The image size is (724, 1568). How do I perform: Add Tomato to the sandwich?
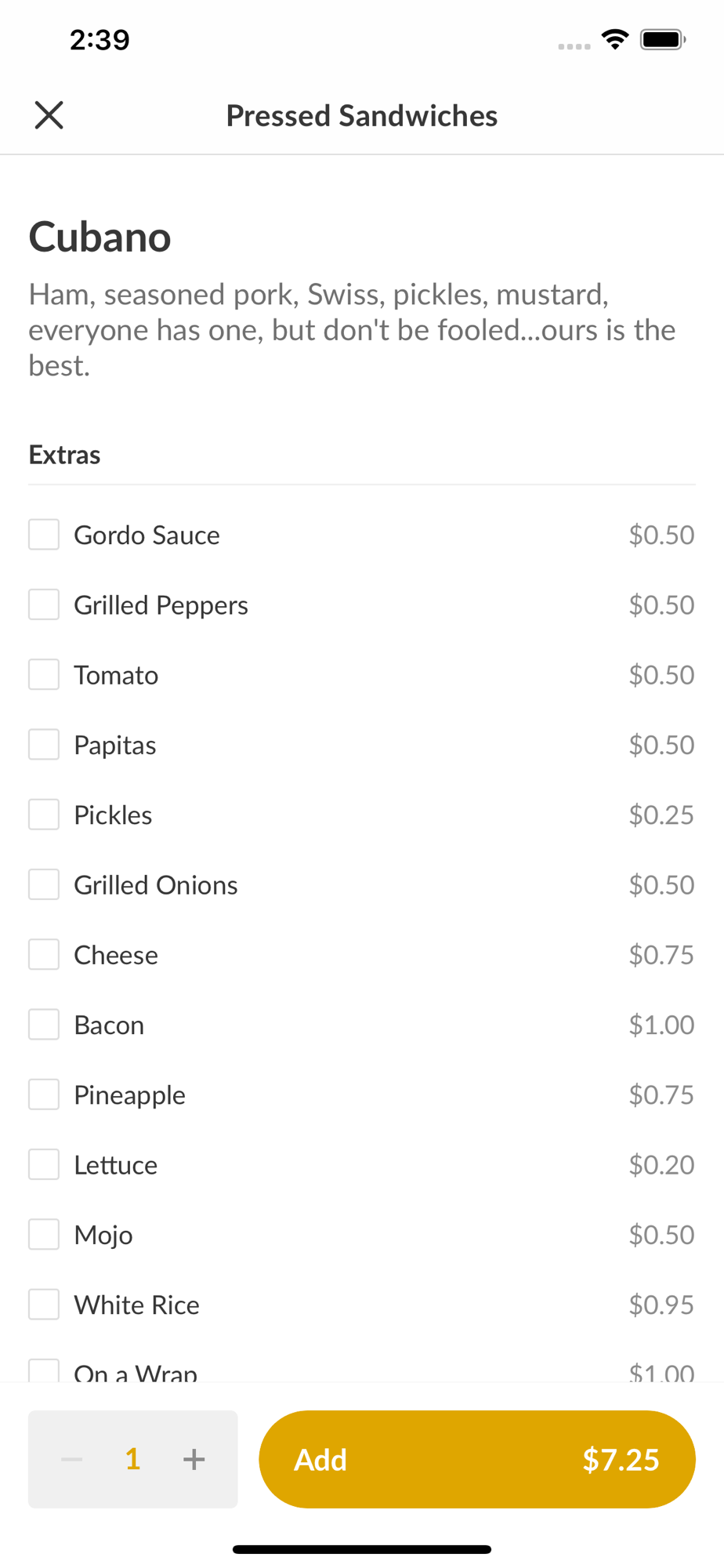coord(44,674)
